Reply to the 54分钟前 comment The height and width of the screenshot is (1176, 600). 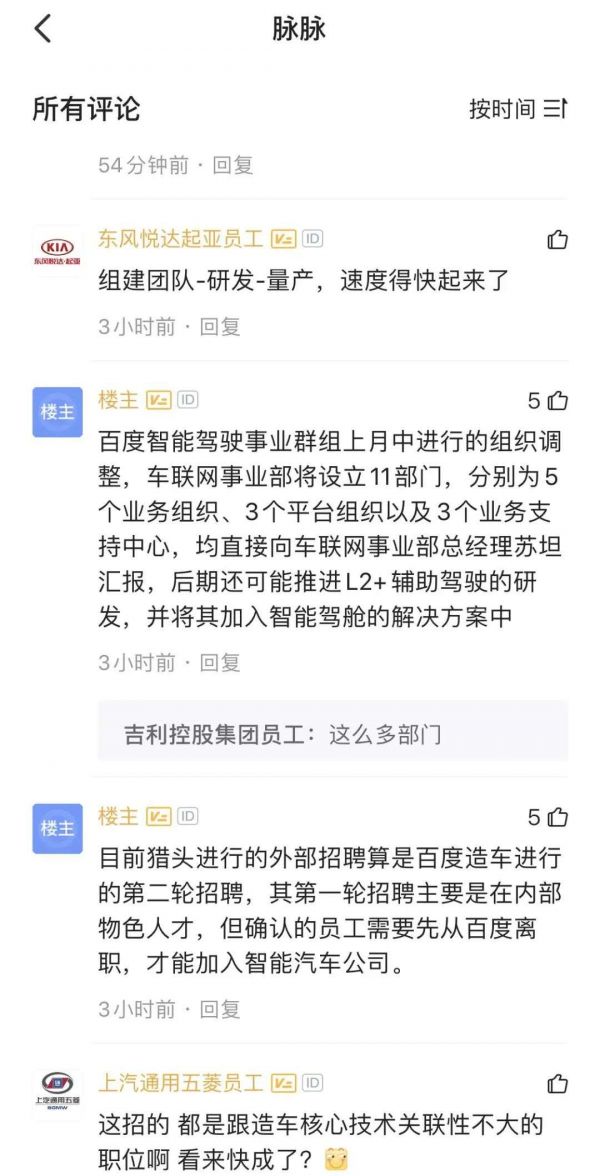[x=232, y=165]
